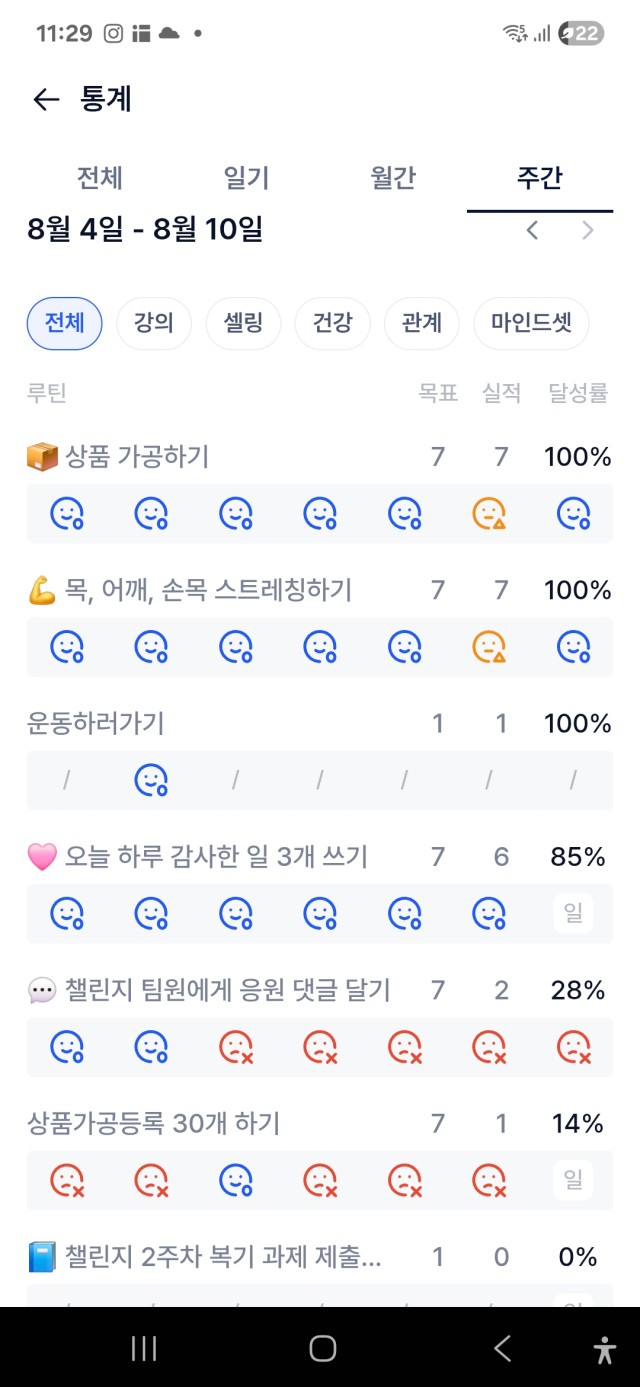Switch to the 월간 tab
Image resolution: width=640 pixels, height=1387 pixels.
393,178
